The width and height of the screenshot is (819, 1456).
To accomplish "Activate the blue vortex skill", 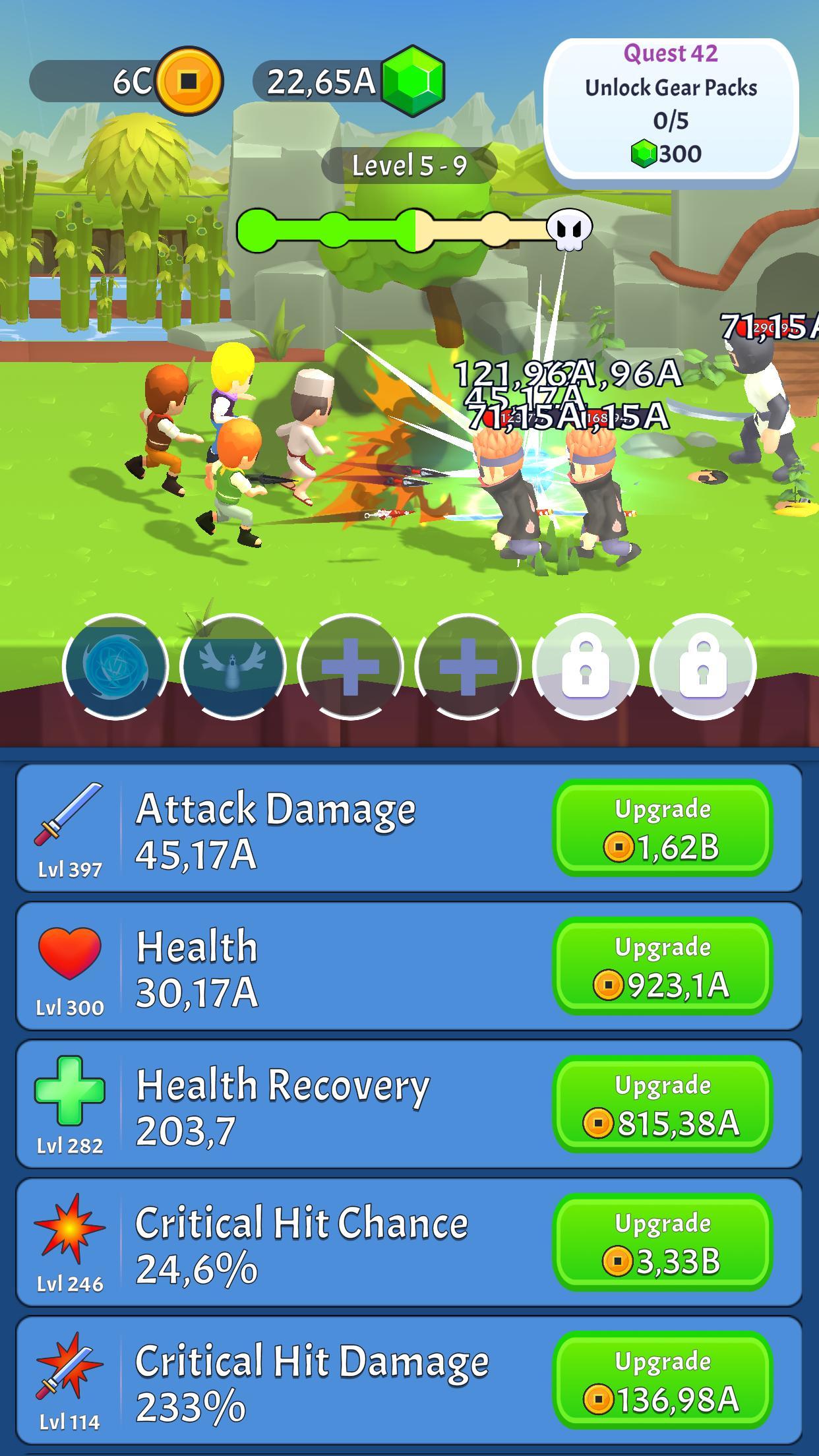I will [115, 667].
